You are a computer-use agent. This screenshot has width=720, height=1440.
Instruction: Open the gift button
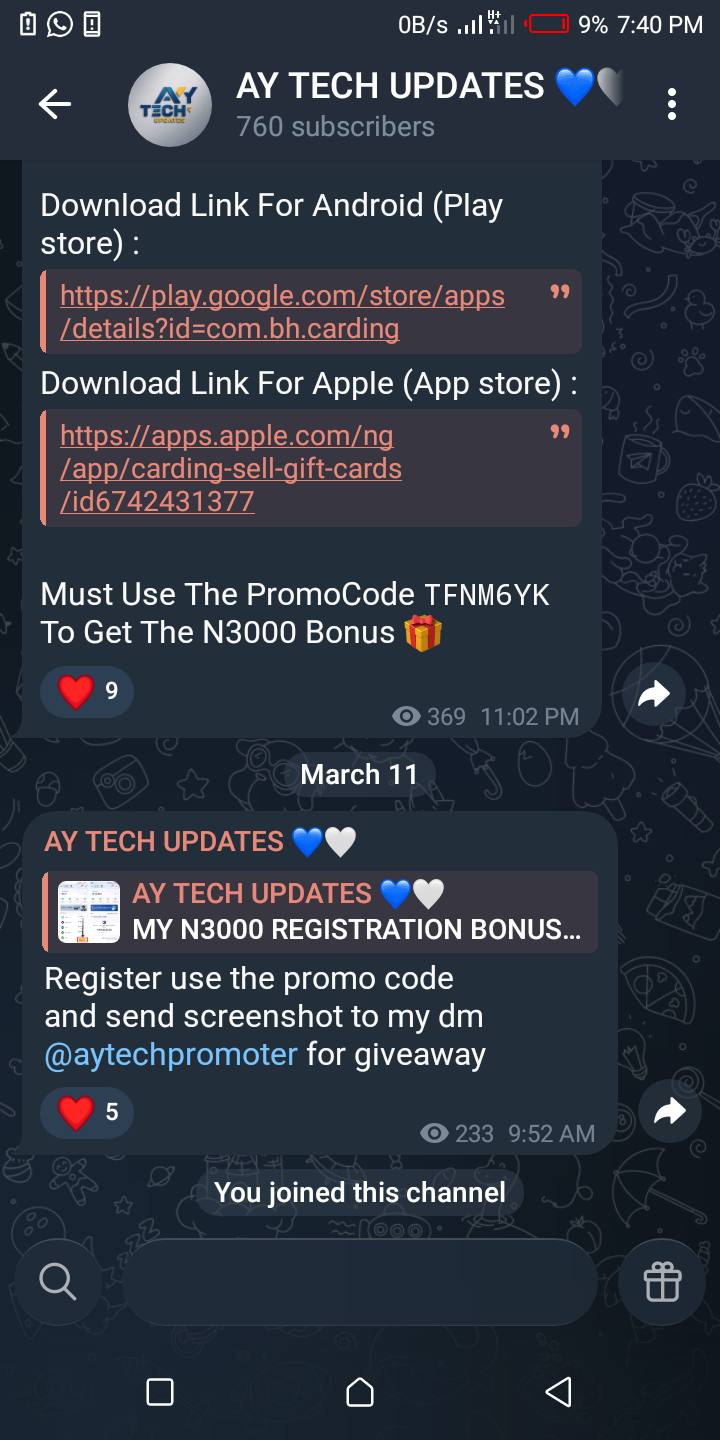(662, 1282)
